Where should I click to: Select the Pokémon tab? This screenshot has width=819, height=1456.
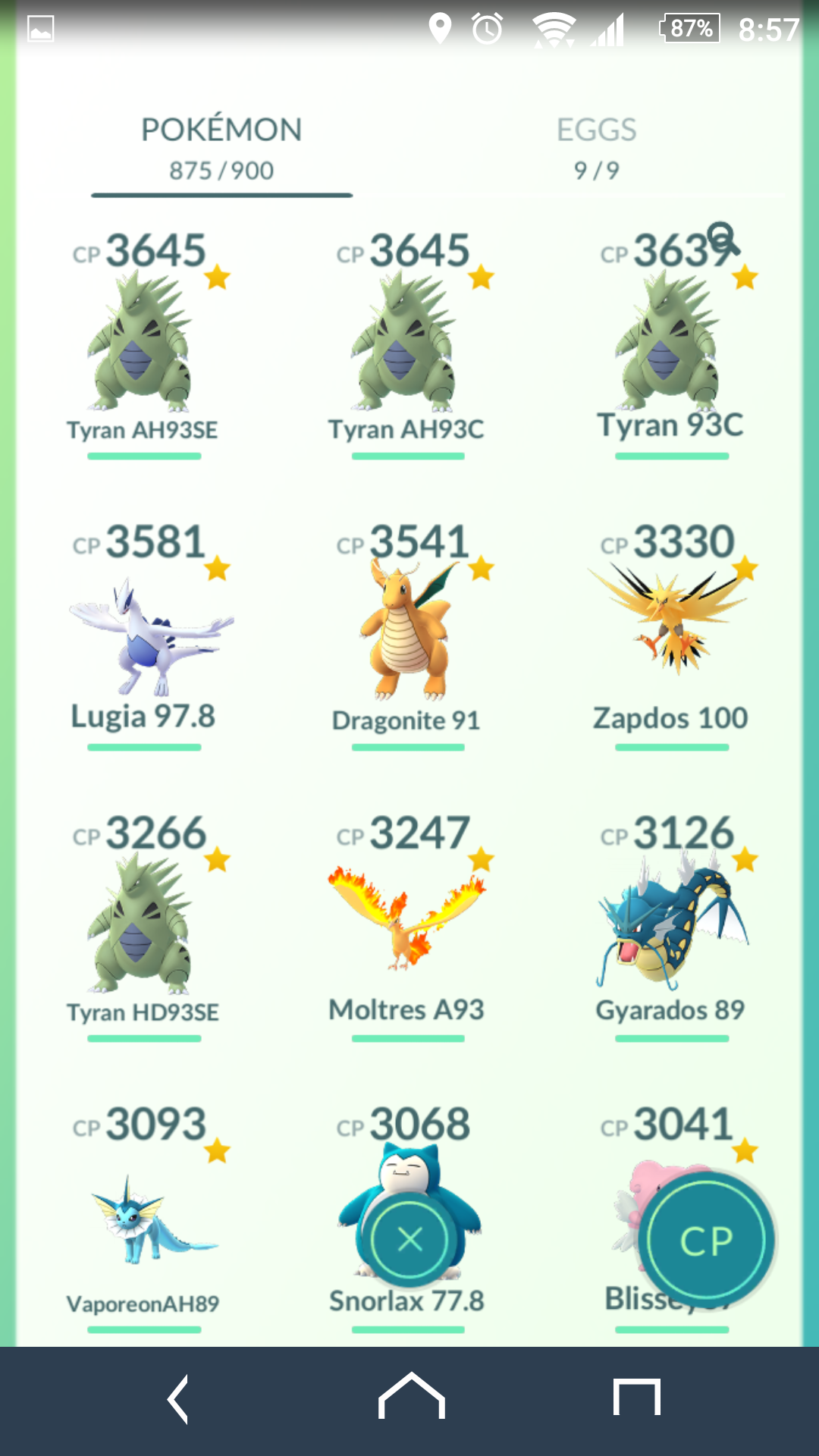coord(221,149)
